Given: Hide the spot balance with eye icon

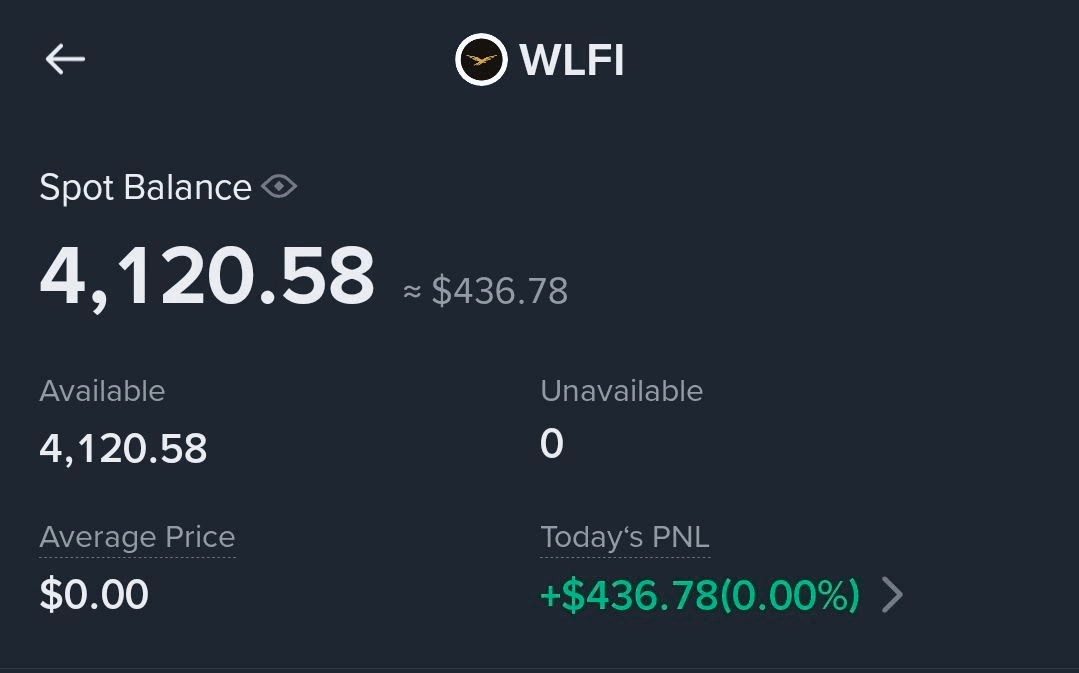Looking at the screenshot, I should [279, 187].
